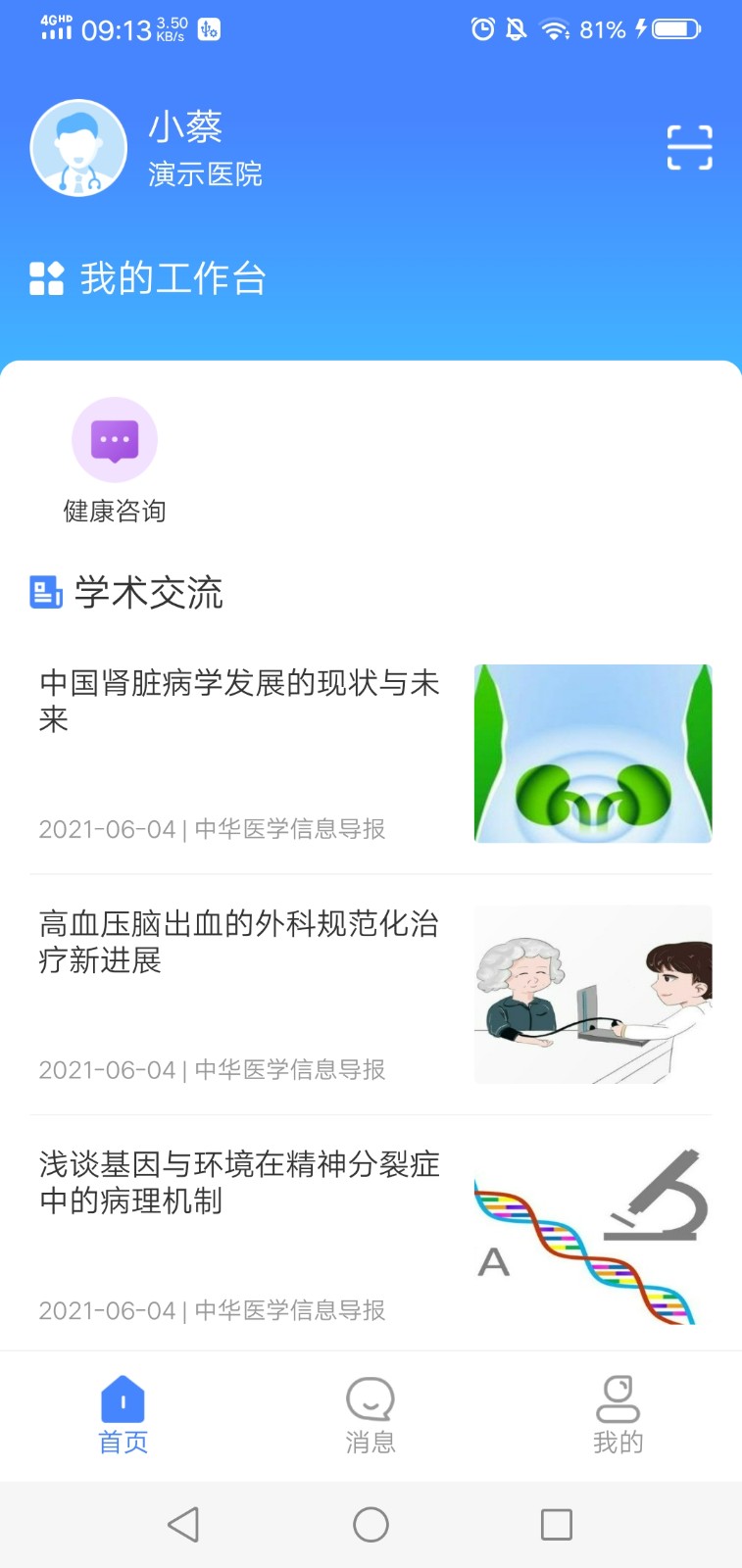Viewport: 742px width, 1568px height.
Task: Open the article 高血压脑出血的外科规范化治疗新进展
Action: coord(239,942)
